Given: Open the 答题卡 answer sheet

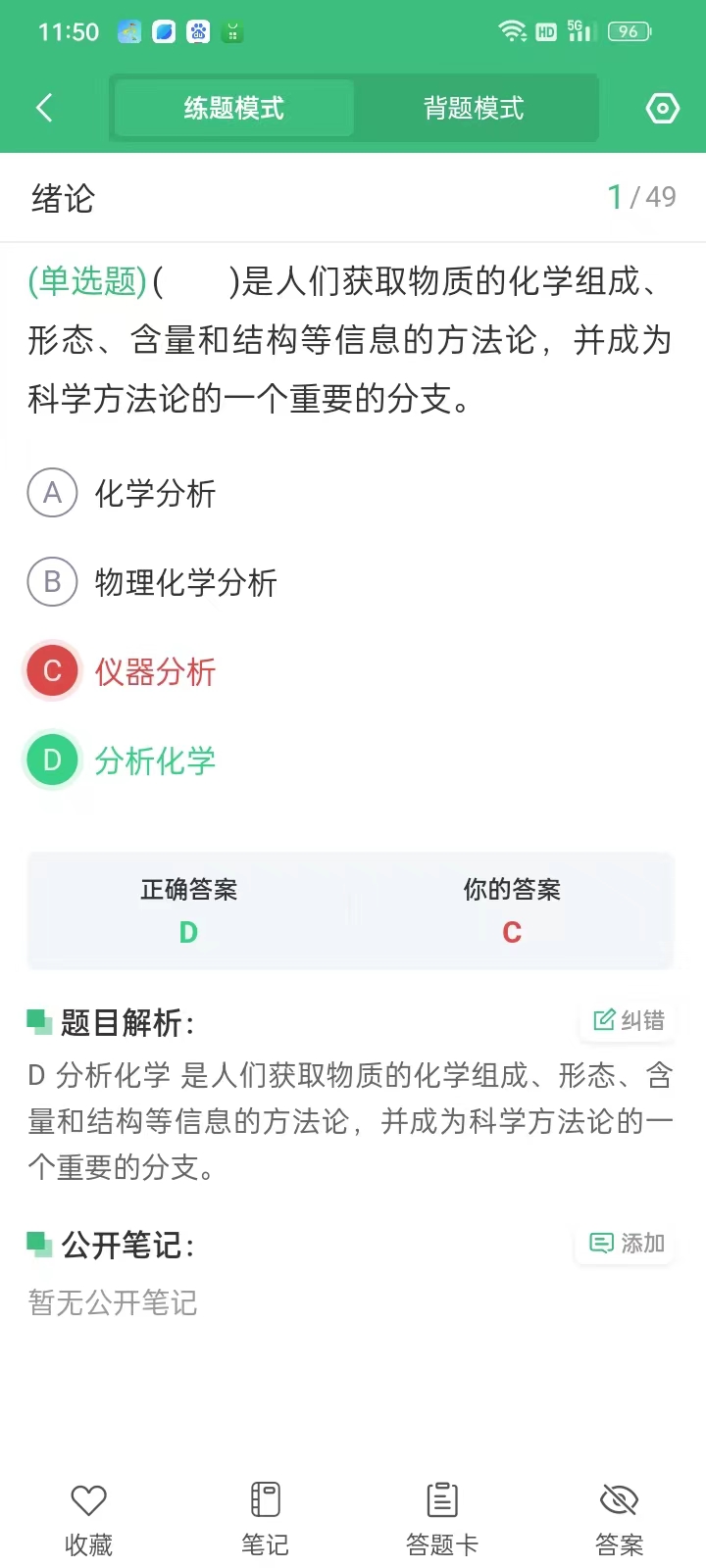Looking at the screenshot, I should click(x=442, y=1518).
